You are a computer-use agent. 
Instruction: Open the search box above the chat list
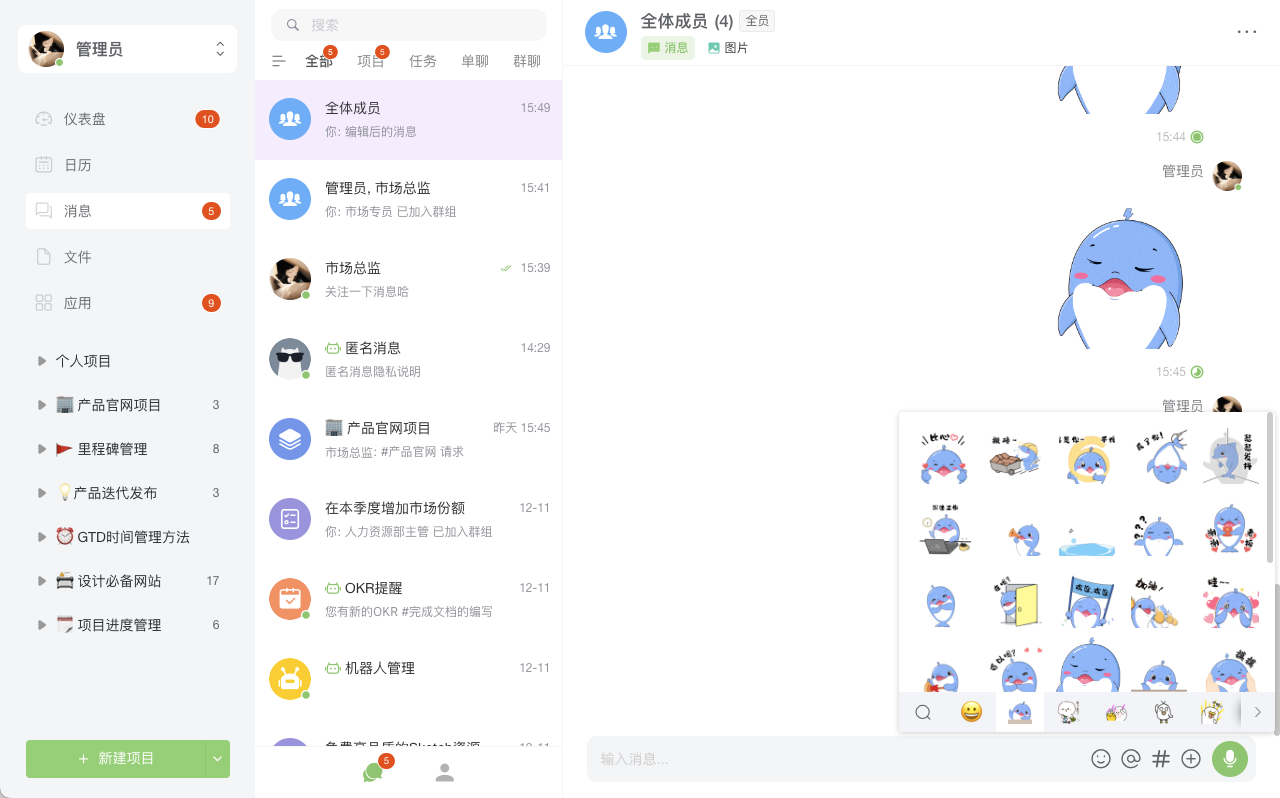click(408, 25)
